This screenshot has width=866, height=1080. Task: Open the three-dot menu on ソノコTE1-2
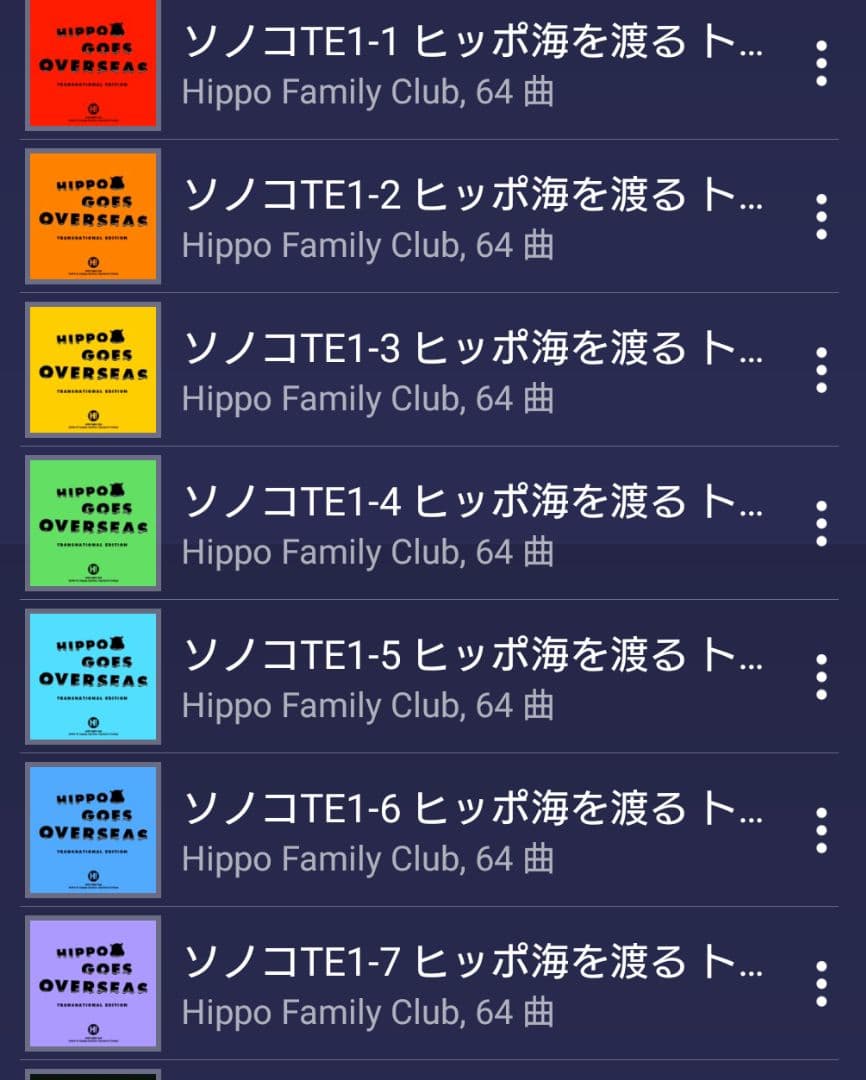[820, 216]
